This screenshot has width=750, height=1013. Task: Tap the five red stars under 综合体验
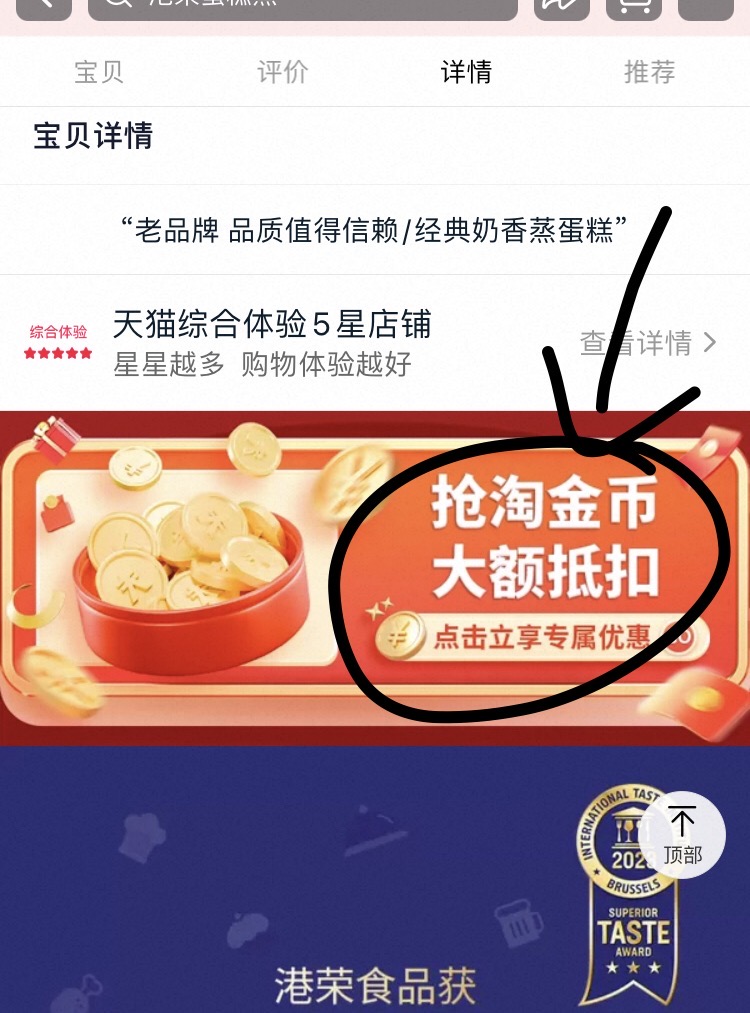[57, 351]
